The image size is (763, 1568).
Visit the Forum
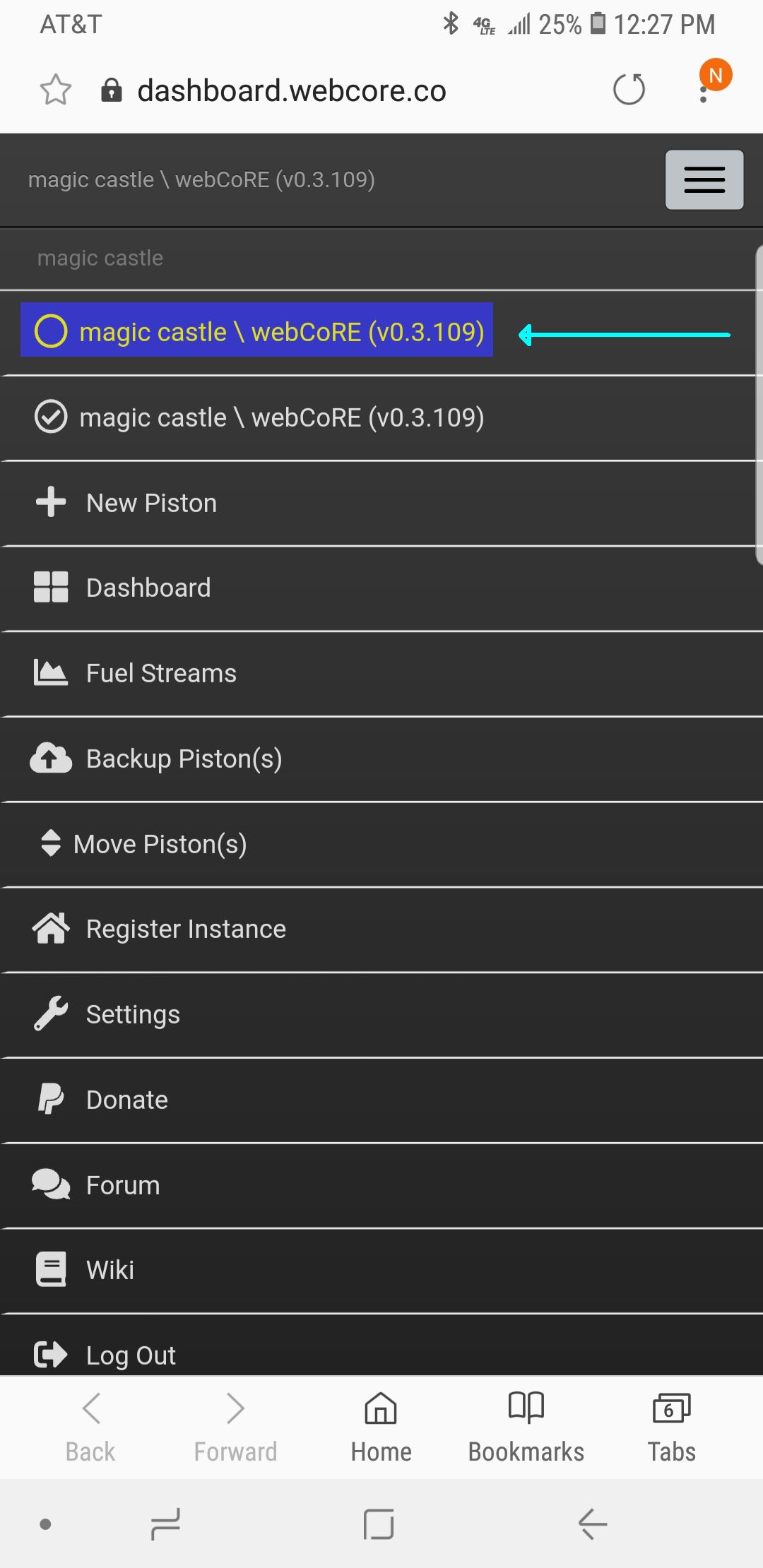(381, 1186)
